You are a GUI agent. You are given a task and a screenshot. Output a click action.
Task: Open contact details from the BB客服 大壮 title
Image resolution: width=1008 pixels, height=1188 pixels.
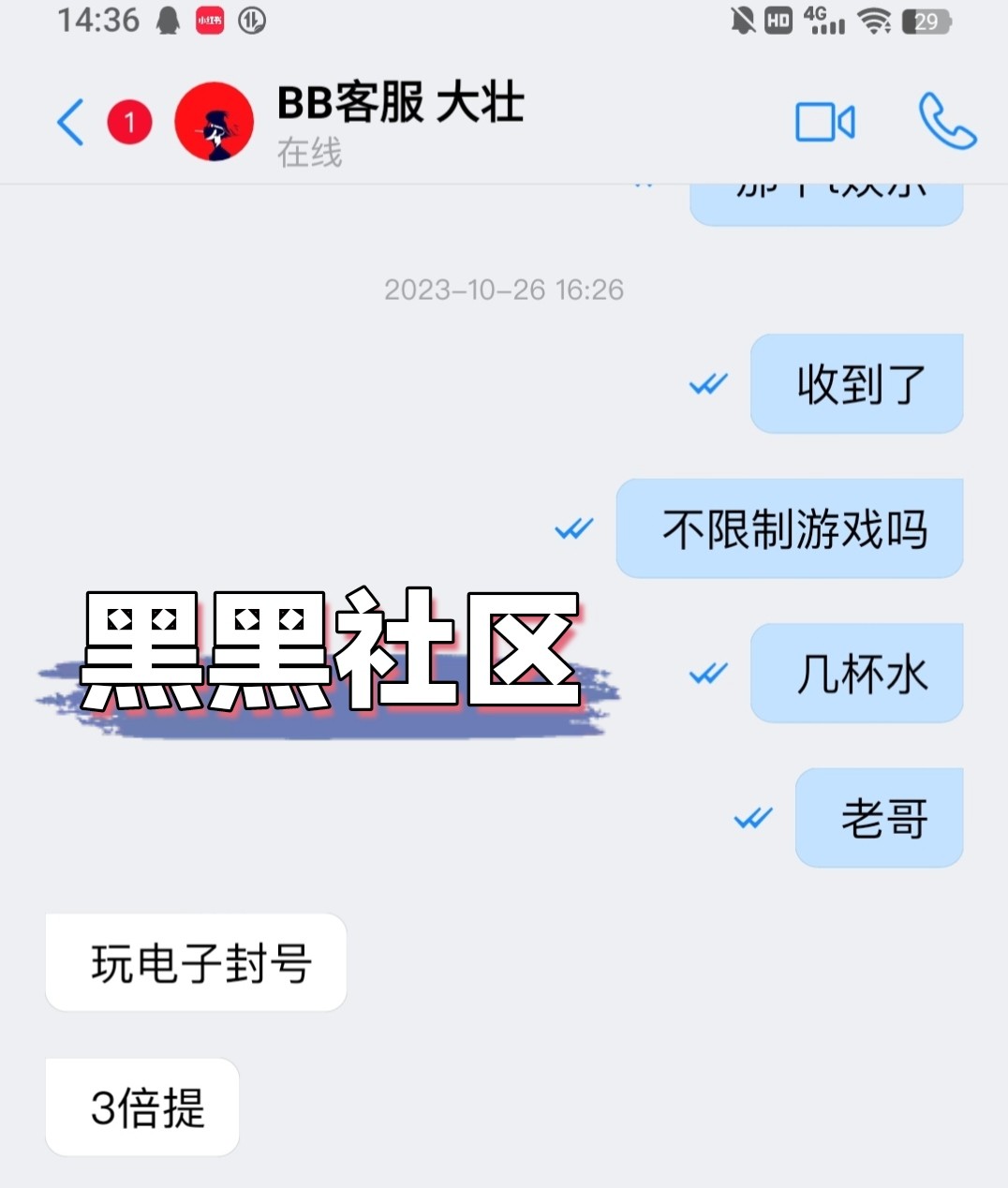click(401, 104)
